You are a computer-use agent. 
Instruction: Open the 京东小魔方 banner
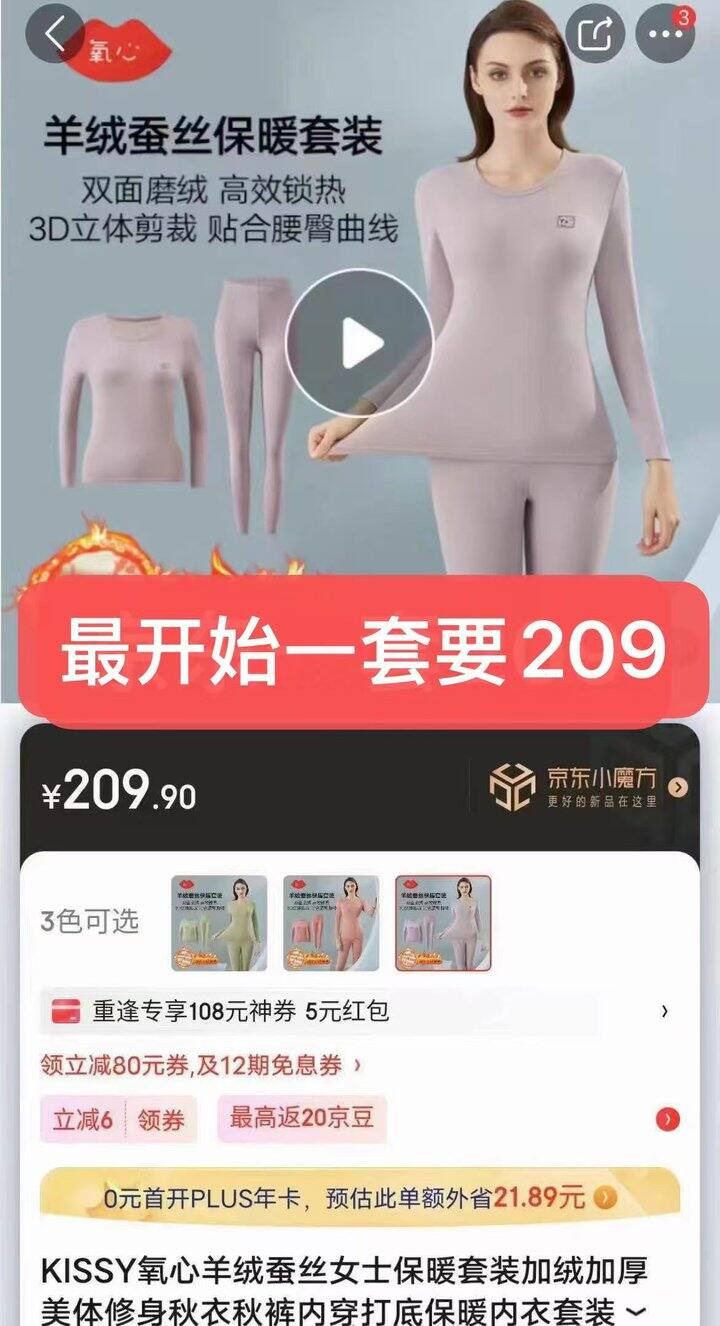coord(590,787)
